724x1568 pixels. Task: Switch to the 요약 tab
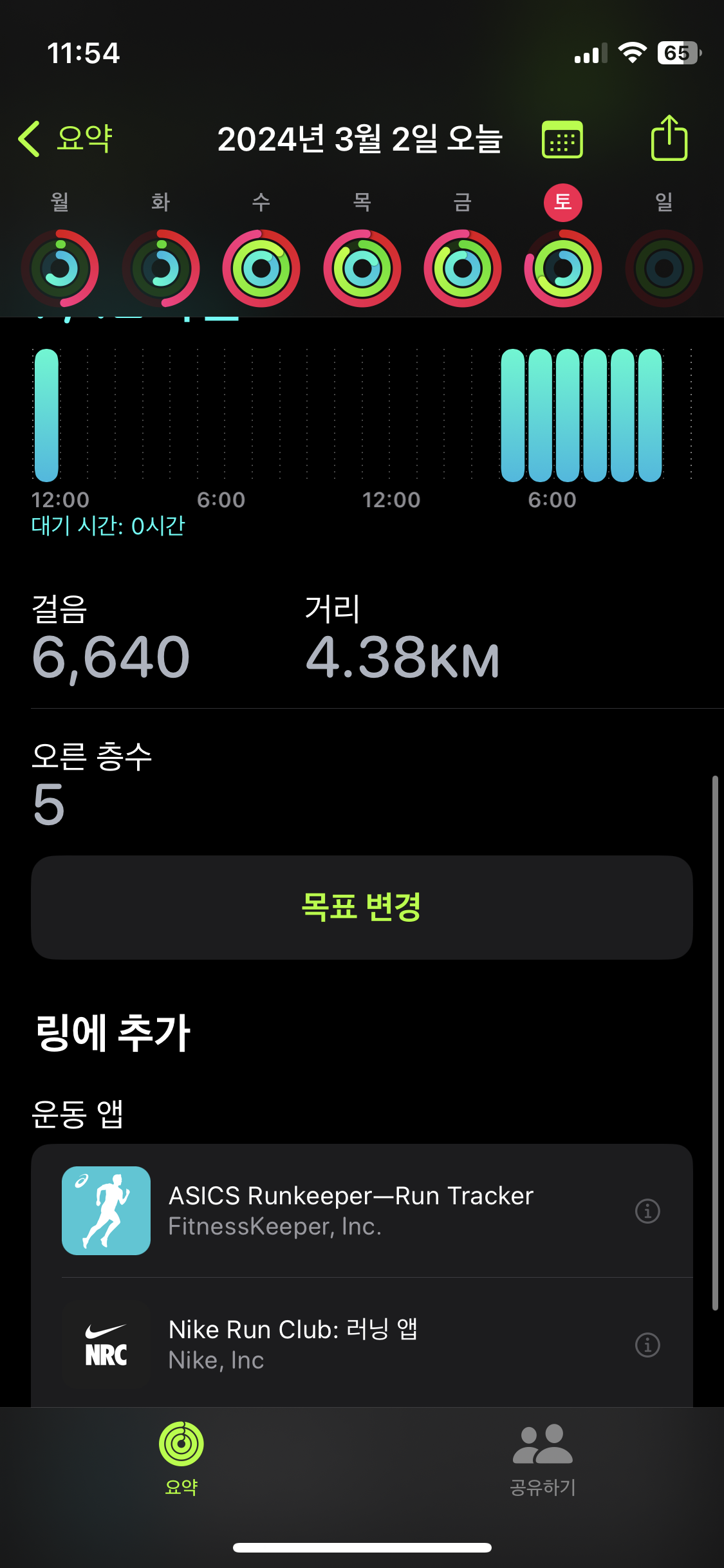pos(181,1459)
